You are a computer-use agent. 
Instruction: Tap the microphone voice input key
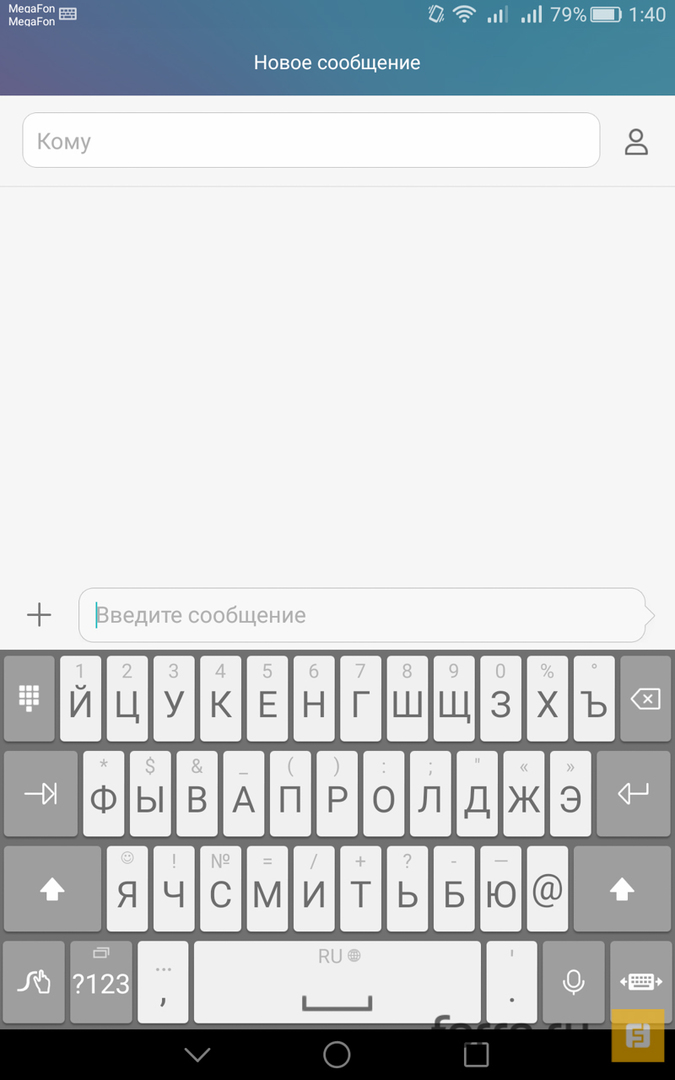(574, 982)
